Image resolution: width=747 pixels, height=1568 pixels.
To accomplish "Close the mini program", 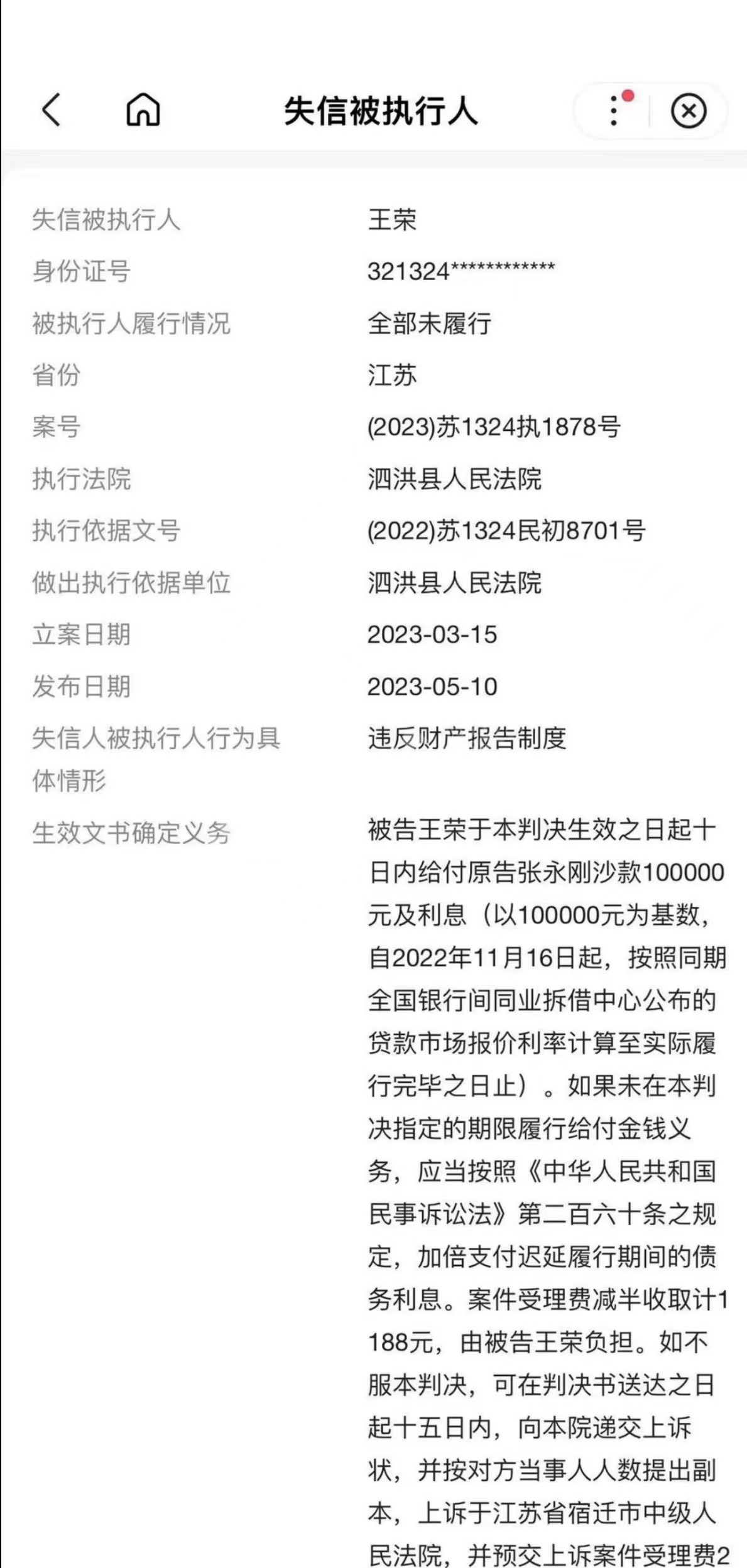I will click(689, 112).
